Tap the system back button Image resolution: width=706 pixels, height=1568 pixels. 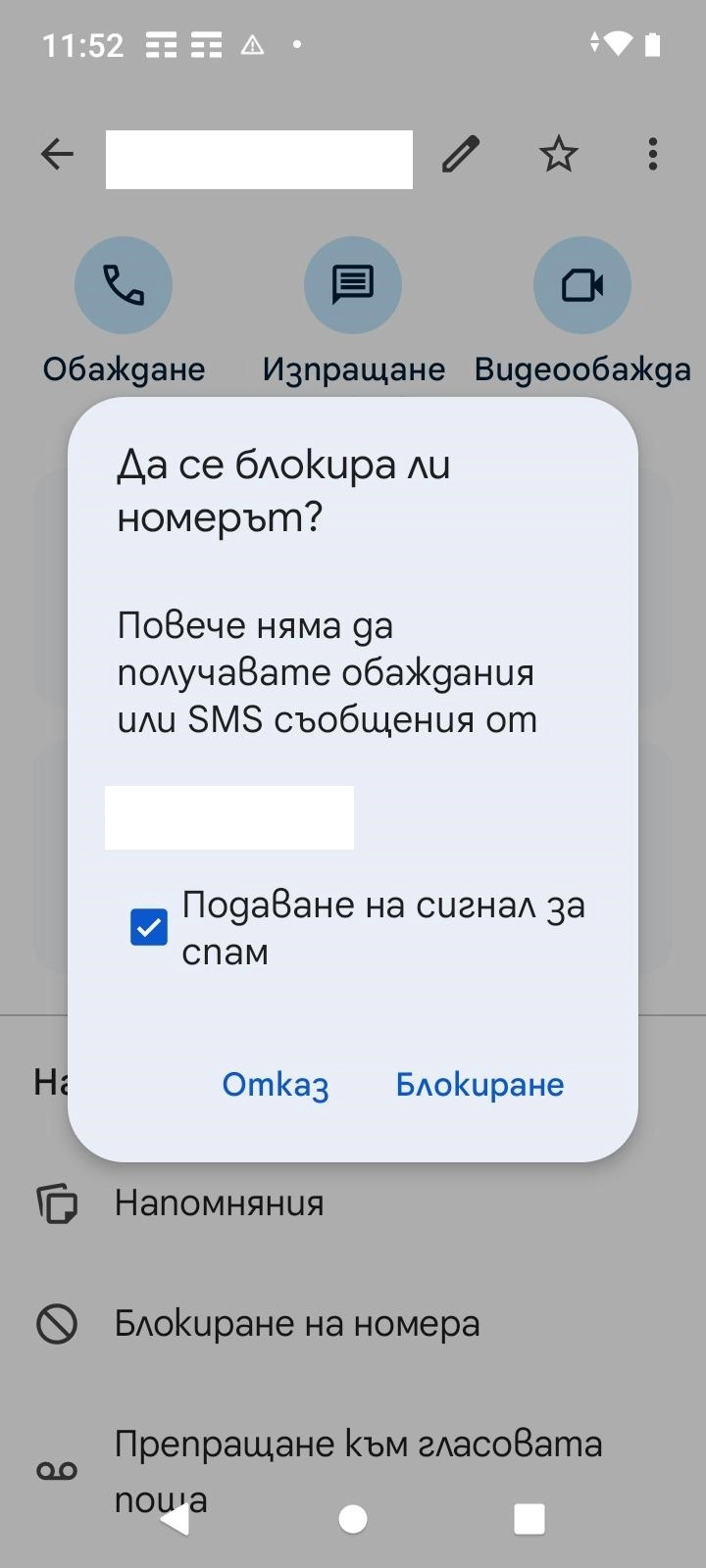point(176,1519)
